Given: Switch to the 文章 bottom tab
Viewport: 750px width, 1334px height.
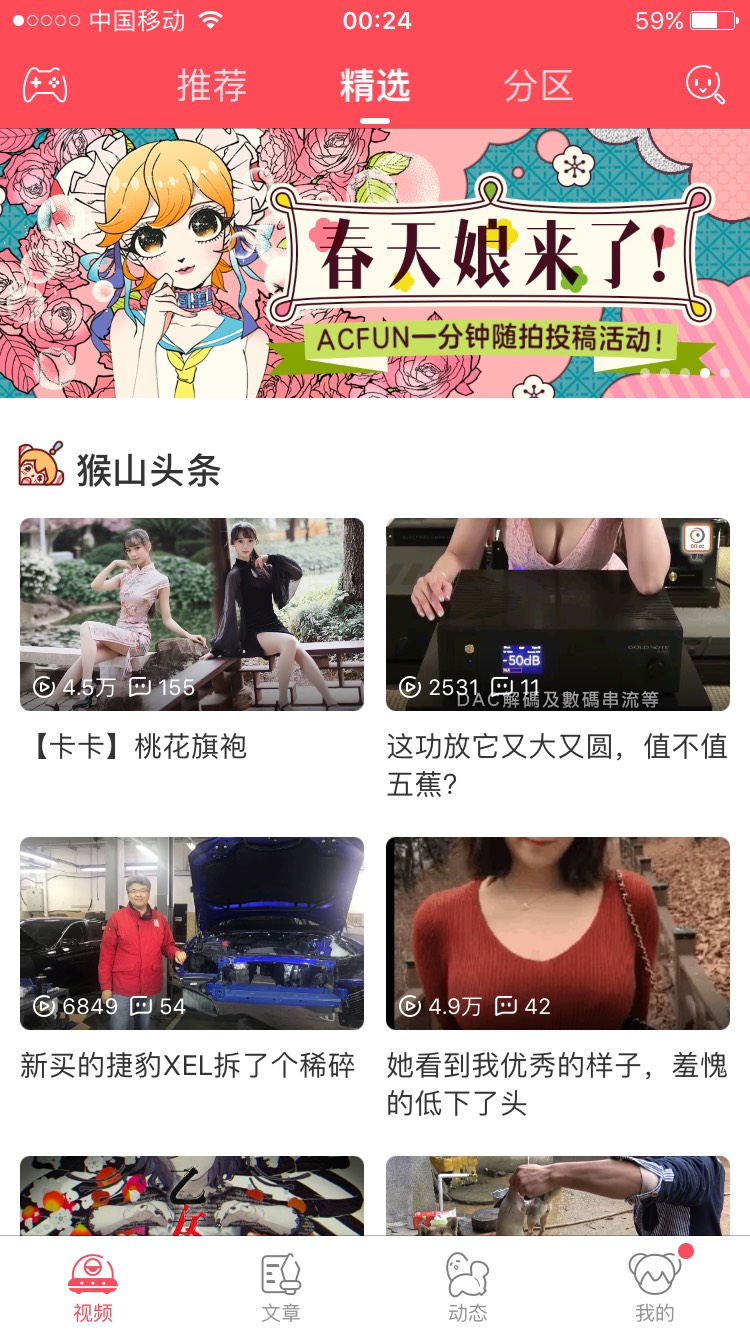Looking at the screenshot, I should click(281, 1287).
